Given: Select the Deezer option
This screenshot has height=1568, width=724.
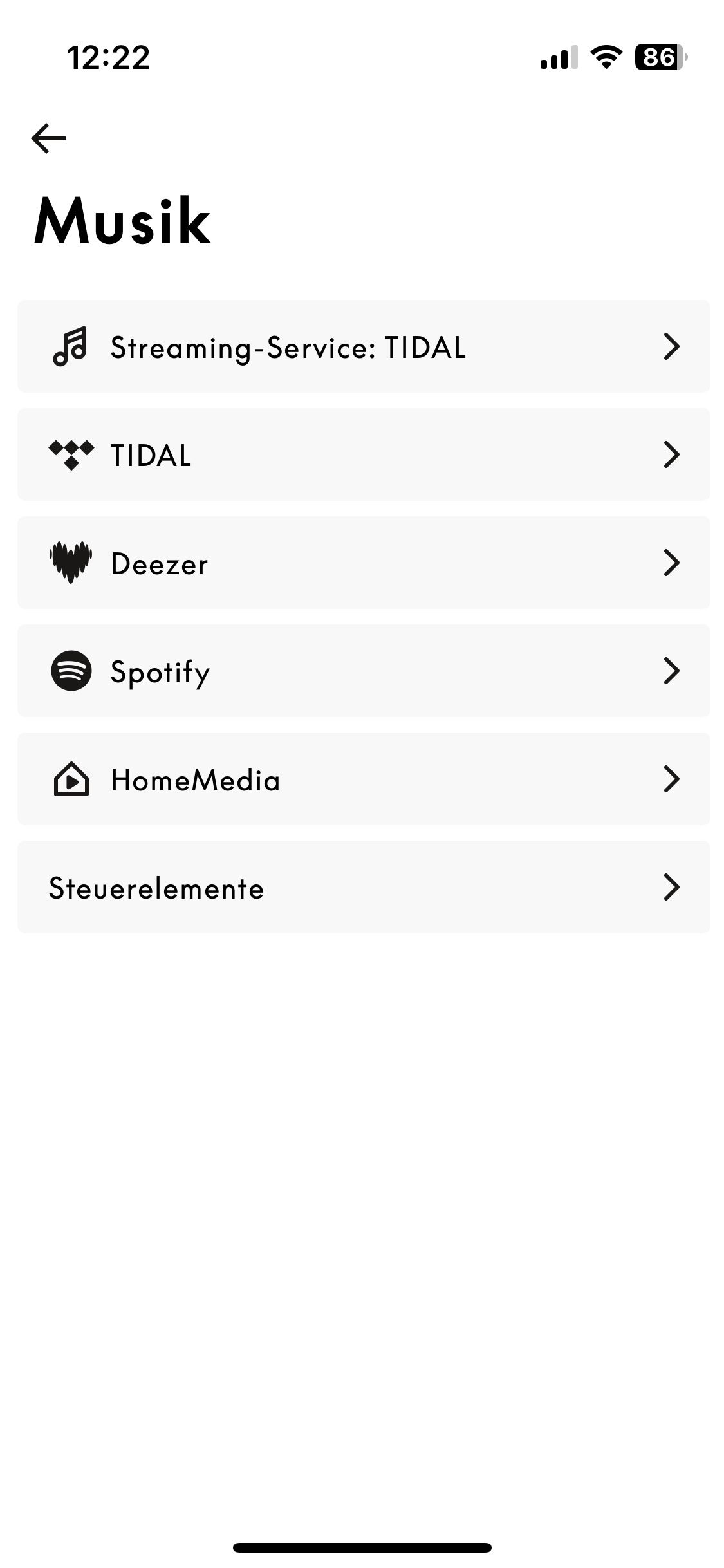Looking at the screenshot, I should click(x=363, y=563).
